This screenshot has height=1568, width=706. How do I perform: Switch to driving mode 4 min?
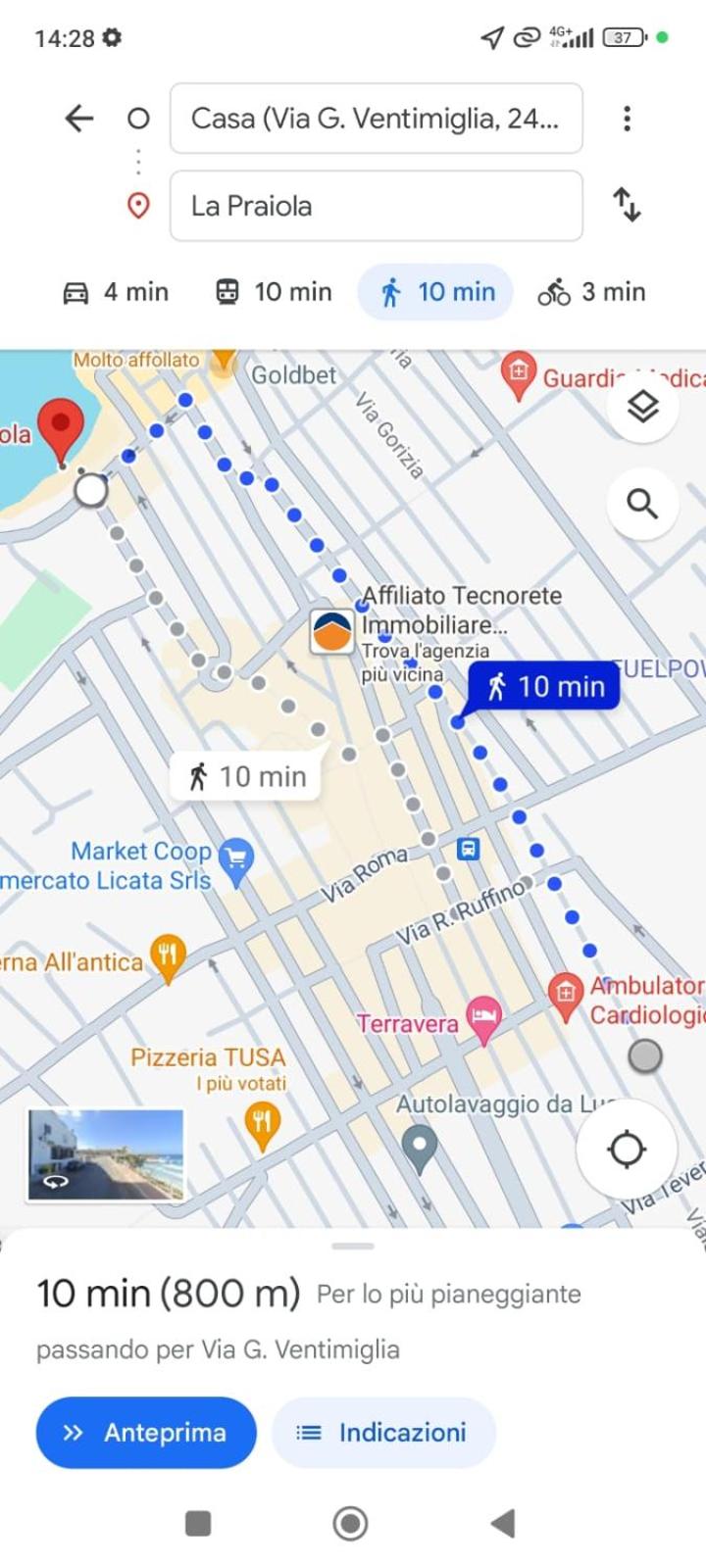point(116,292)
